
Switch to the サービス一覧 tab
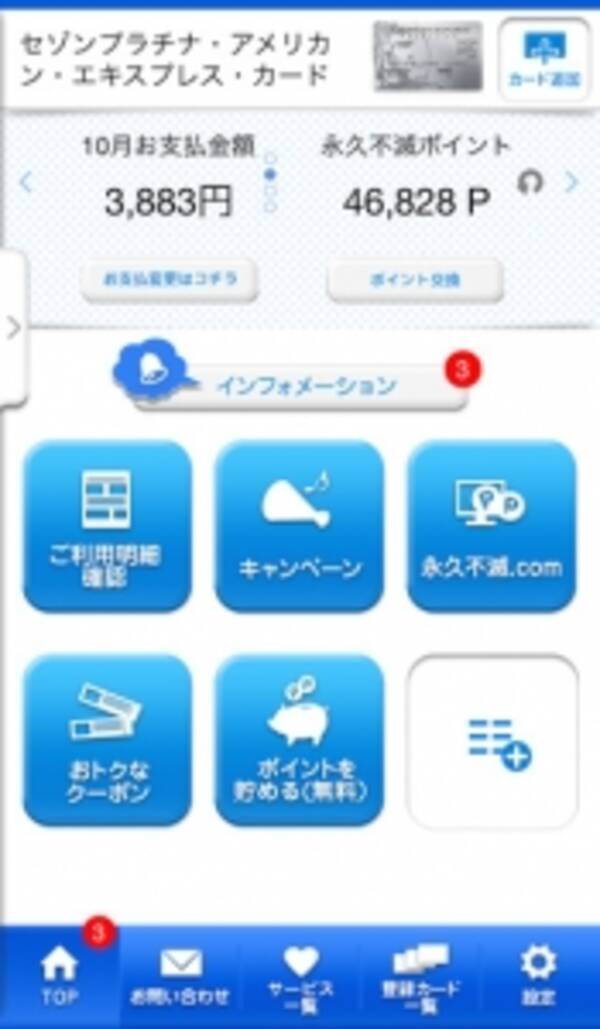click(300, 975)
